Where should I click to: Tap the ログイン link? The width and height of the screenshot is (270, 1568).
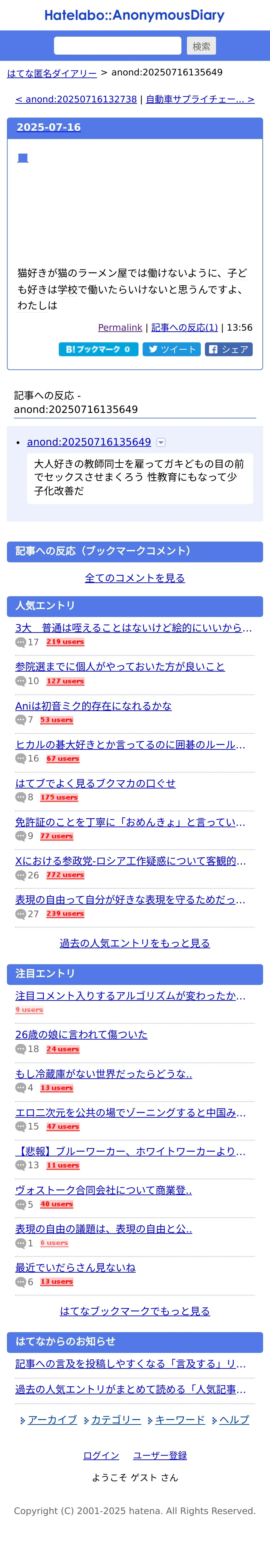pos(101,1455)
